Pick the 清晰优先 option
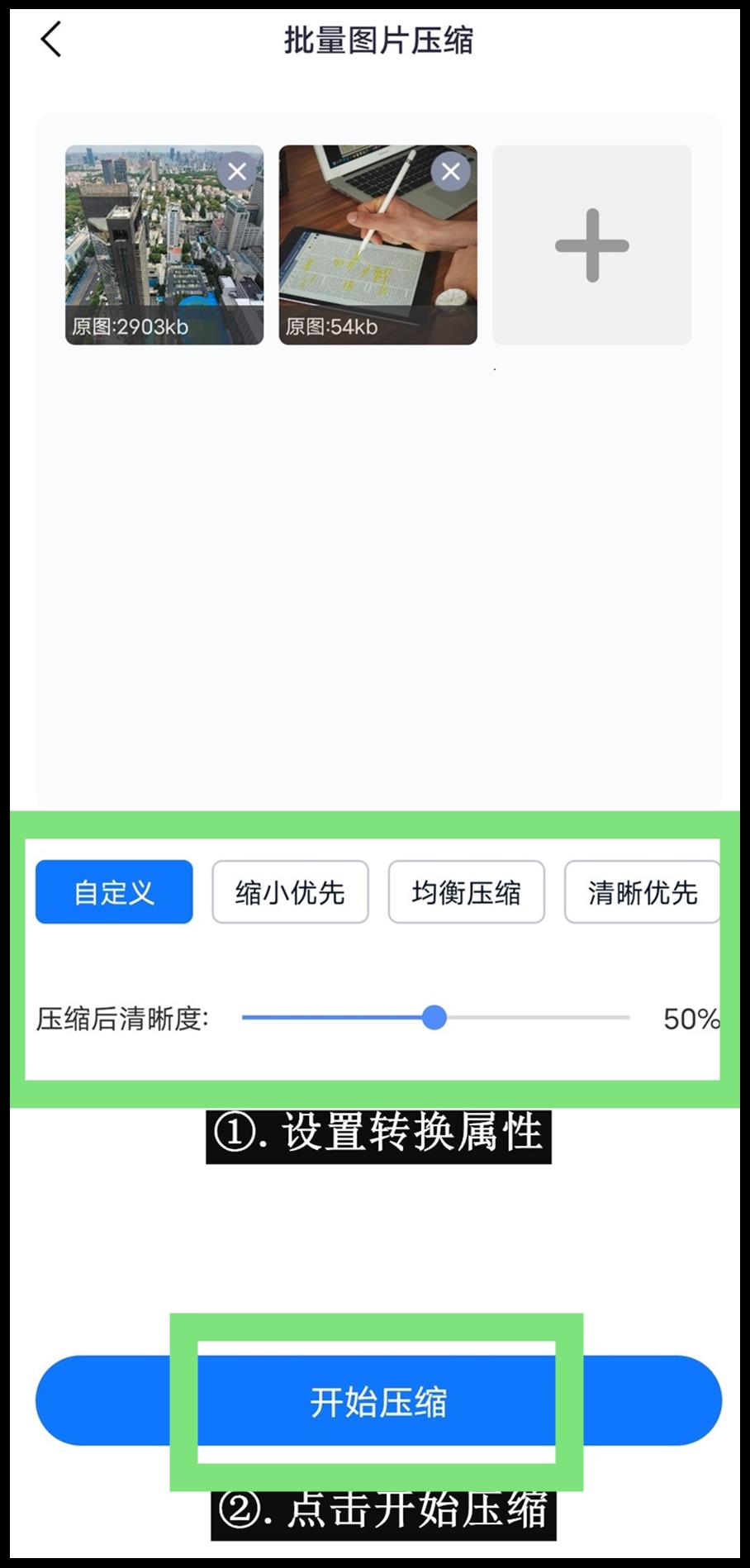The image size is (750, 1568). point(642,892)
